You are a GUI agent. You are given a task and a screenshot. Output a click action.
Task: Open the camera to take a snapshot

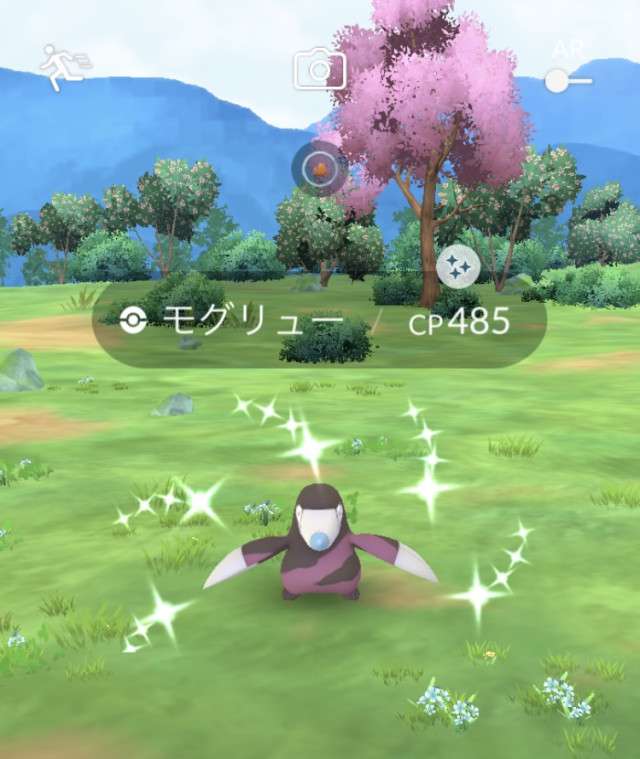(319, 69)
